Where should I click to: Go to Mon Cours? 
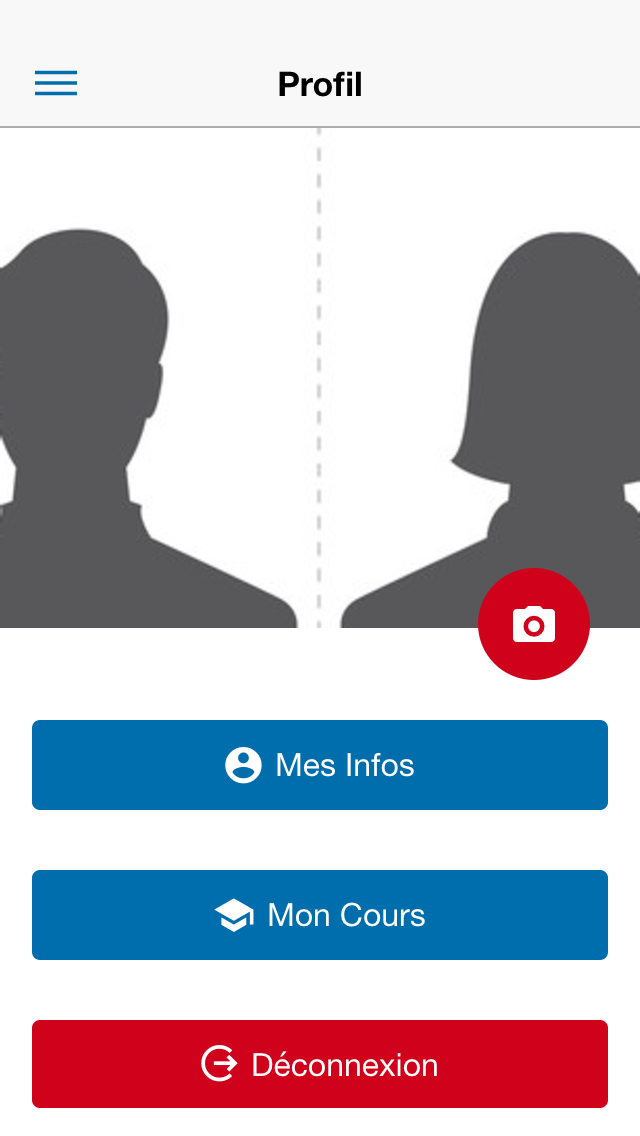pyautogui.click(x=320, y=915)
